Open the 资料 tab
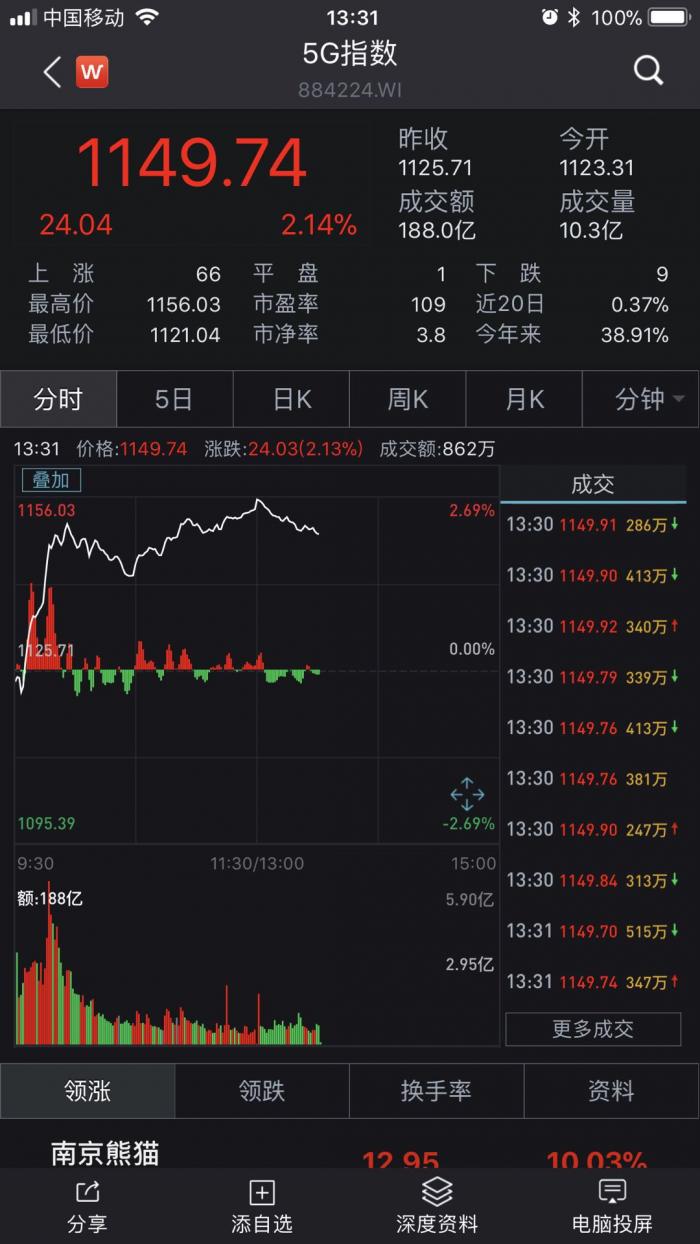The image size is (700, 1244). pos(610,1091)
